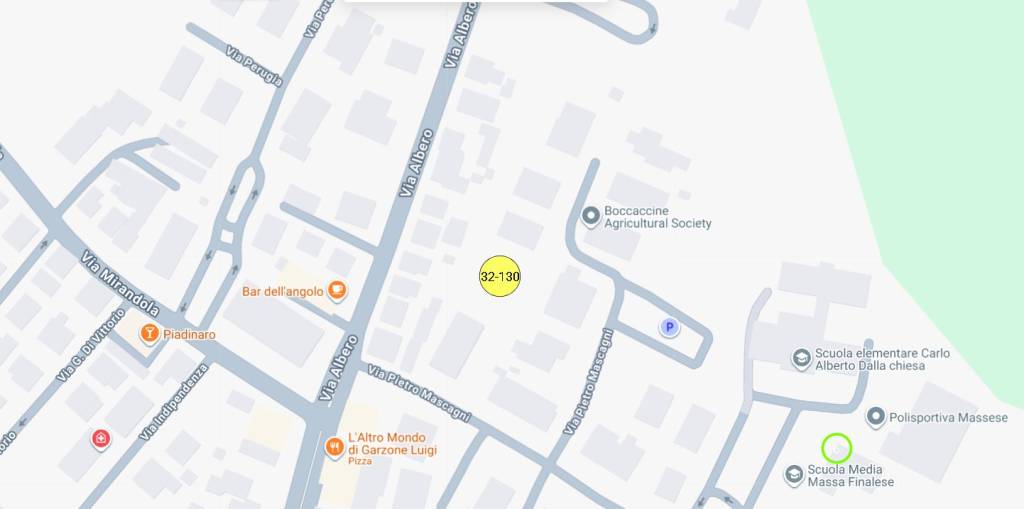Viewport: 1024px width, 509px height.
Task: Tap the yellow 32-130 map marker
Action: click(500, 276)
